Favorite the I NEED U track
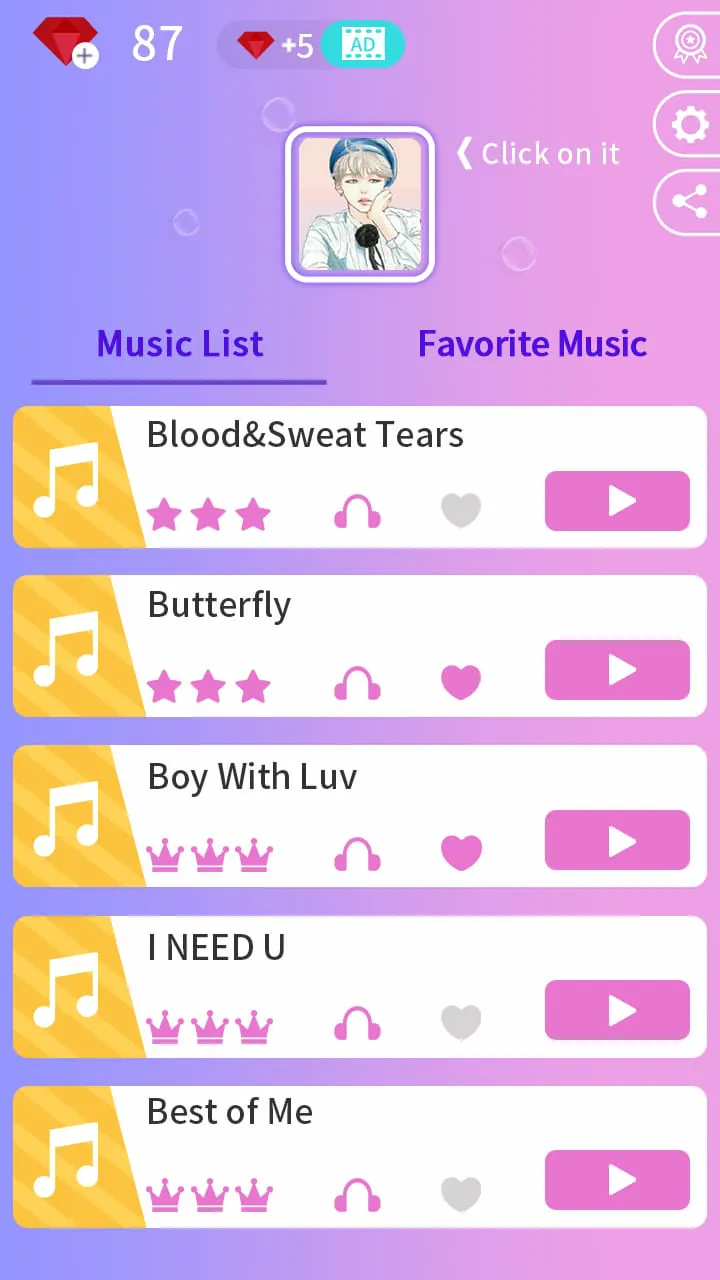Viewport: 720px width, 1280px height. coord(461,1019)
